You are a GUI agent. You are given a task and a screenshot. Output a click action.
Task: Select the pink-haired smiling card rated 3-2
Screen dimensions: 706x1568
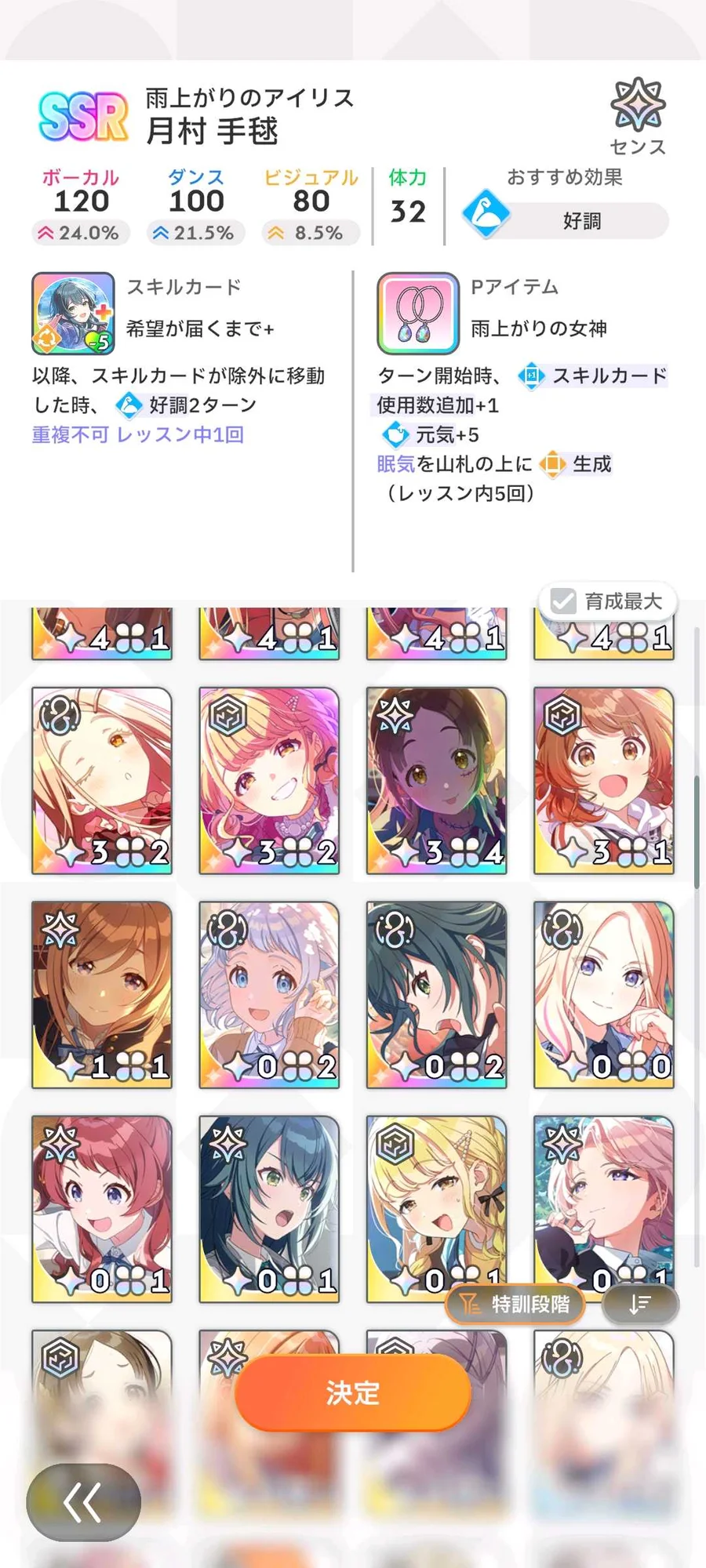point(269,780)
